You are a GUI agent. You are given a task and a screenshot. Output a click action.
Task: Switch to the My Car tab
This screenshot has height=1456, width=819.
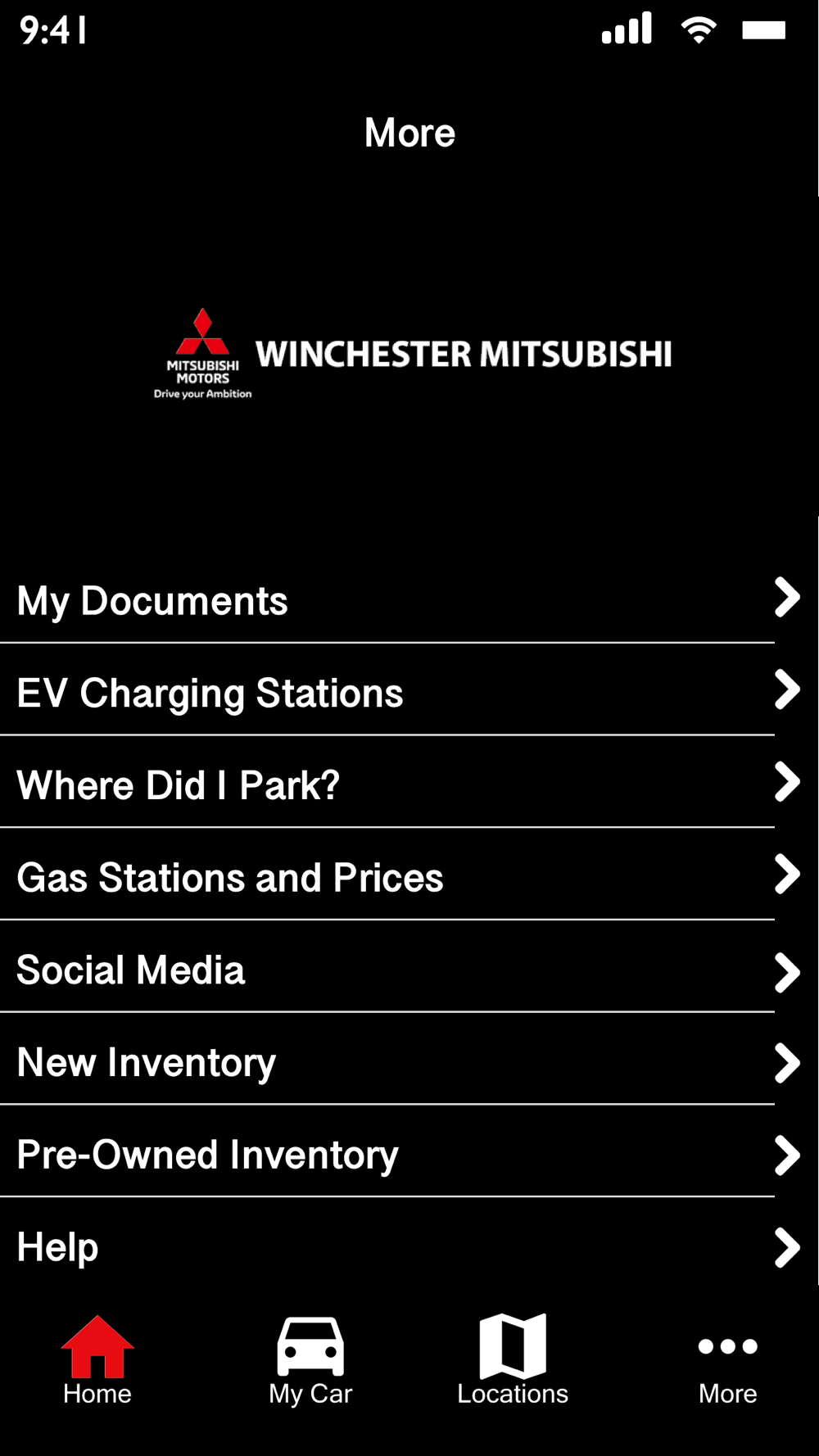coord(310,1361)
